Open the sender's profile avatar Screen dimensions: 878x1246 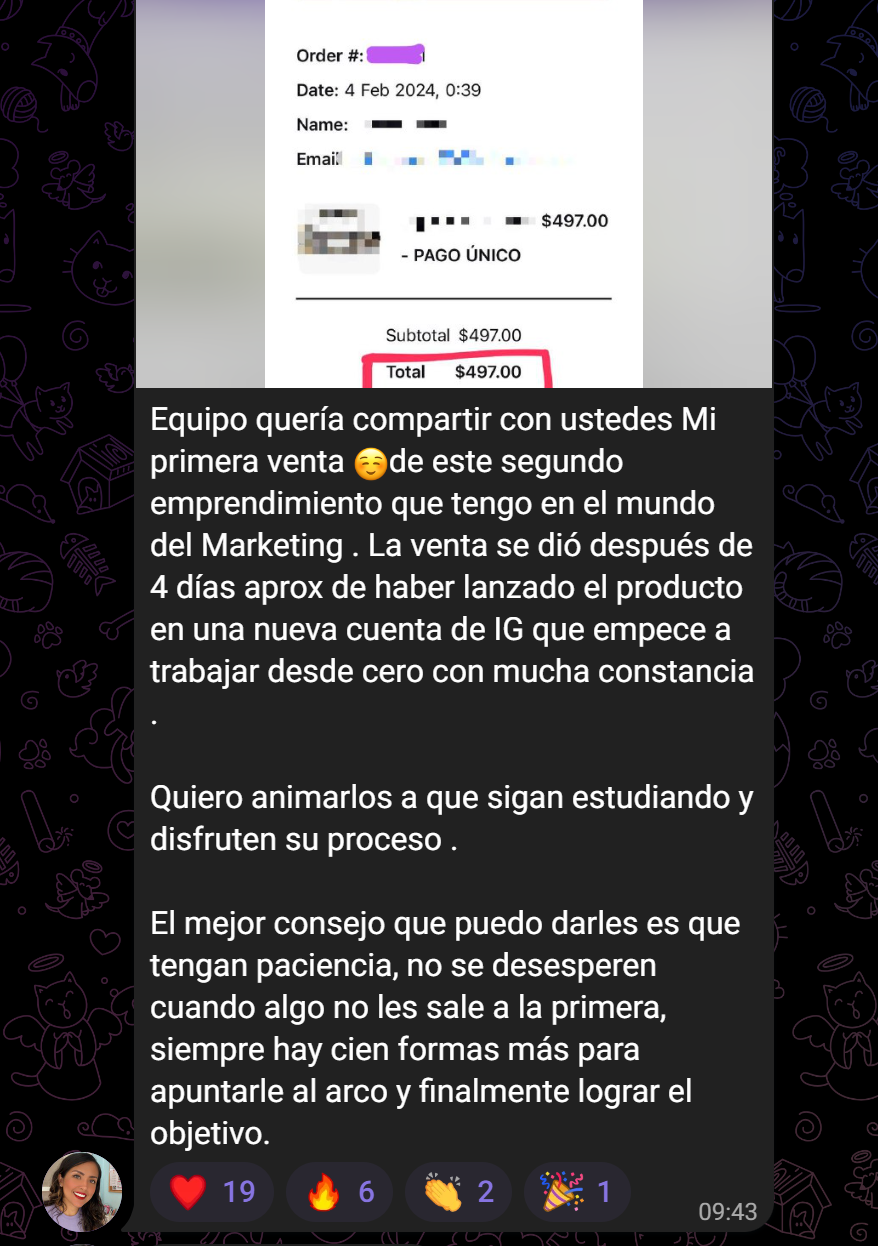82,1191
